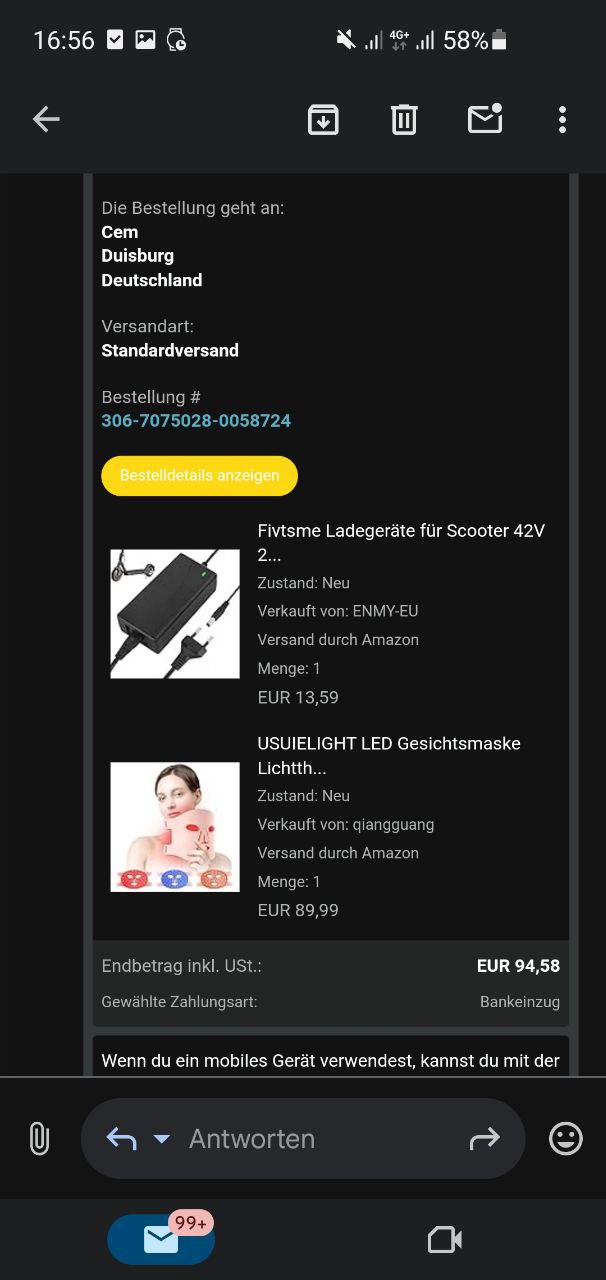The height and width of the screenshot is (1280, 606).
Task: Tap the Antworten reply field
Action: (300, 1138)
